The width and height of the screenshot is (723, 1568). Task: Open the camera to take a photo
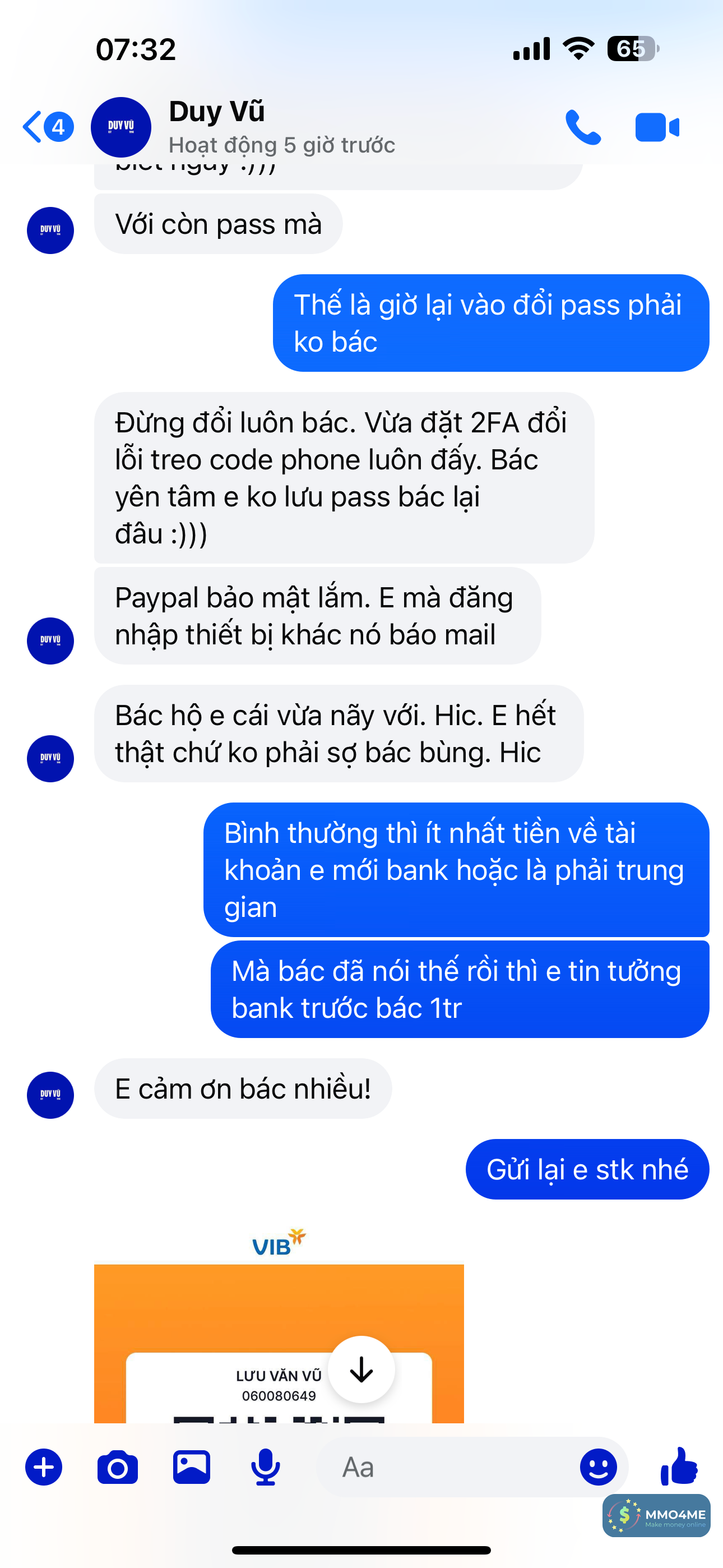pos(118,1467)
